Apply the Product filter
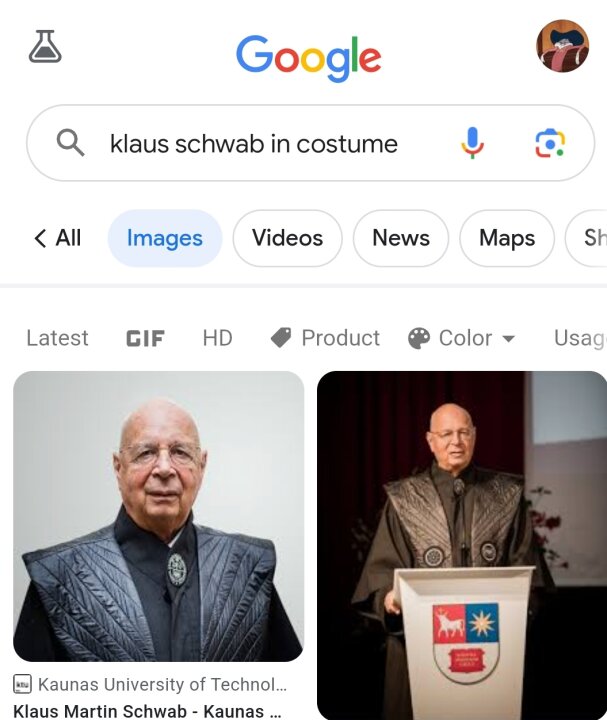 click(326, 338)
